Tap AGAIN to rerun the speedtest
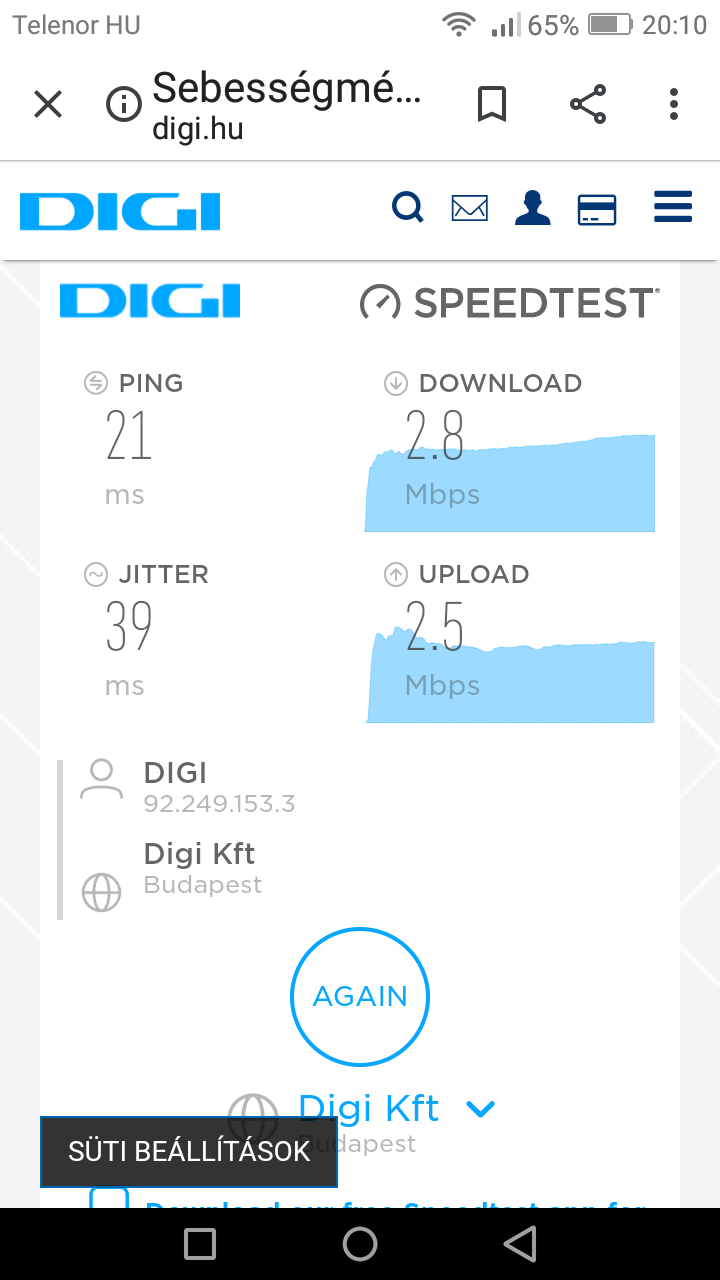 (360, 996)
